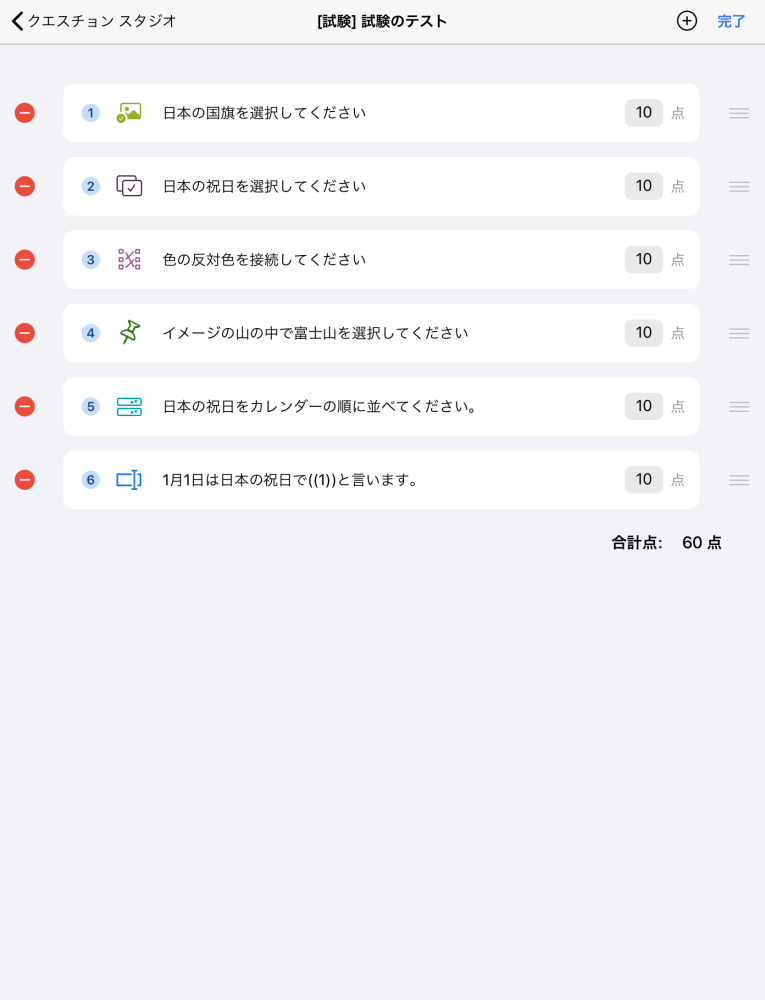Remove the 色の反対色 question via its minus button
This screenshot has height=1000, width=765.
click(x=25, y=260)
